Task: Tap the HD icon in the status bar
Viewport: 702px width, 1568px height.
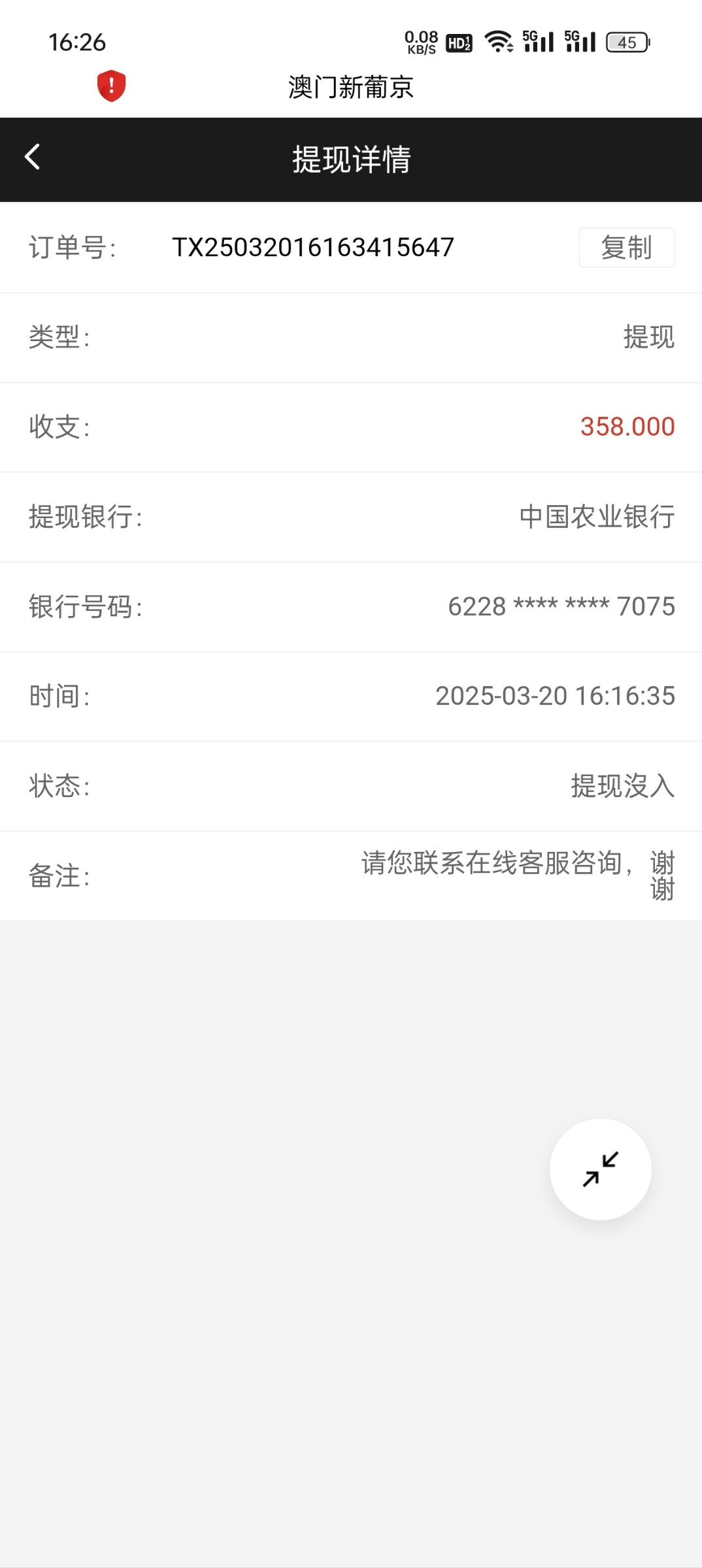Action: point(459,41)
